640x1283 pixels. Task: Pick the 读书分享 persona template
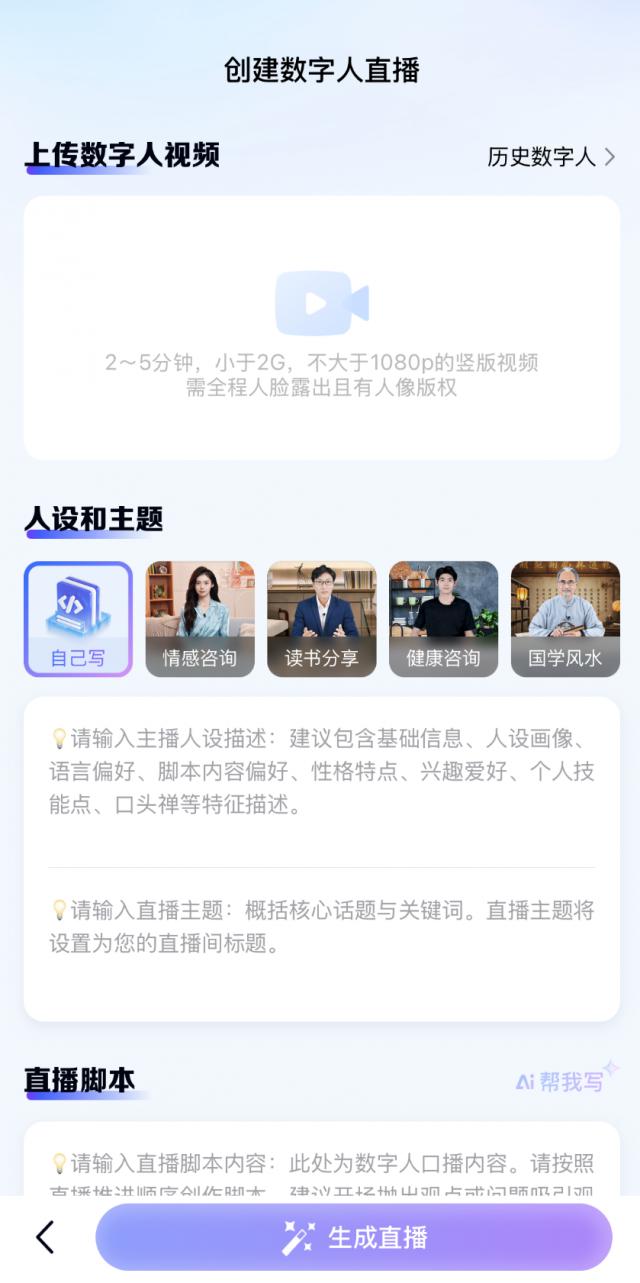coord(322,619)
